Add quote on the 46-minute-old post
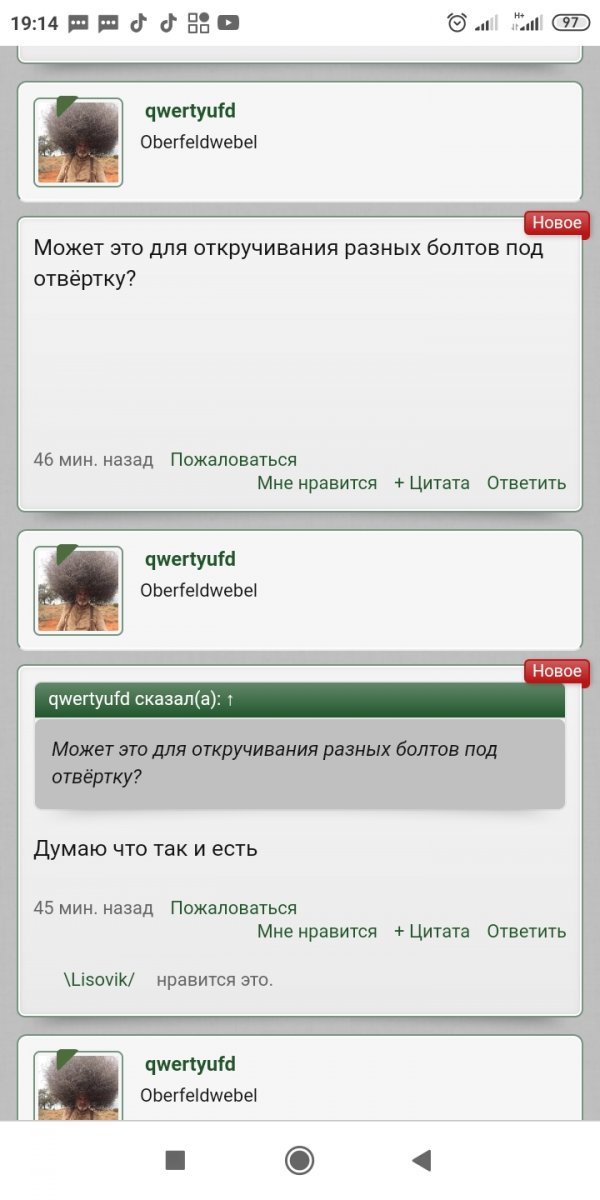The image size is (600, 1200). pos(432,483)
